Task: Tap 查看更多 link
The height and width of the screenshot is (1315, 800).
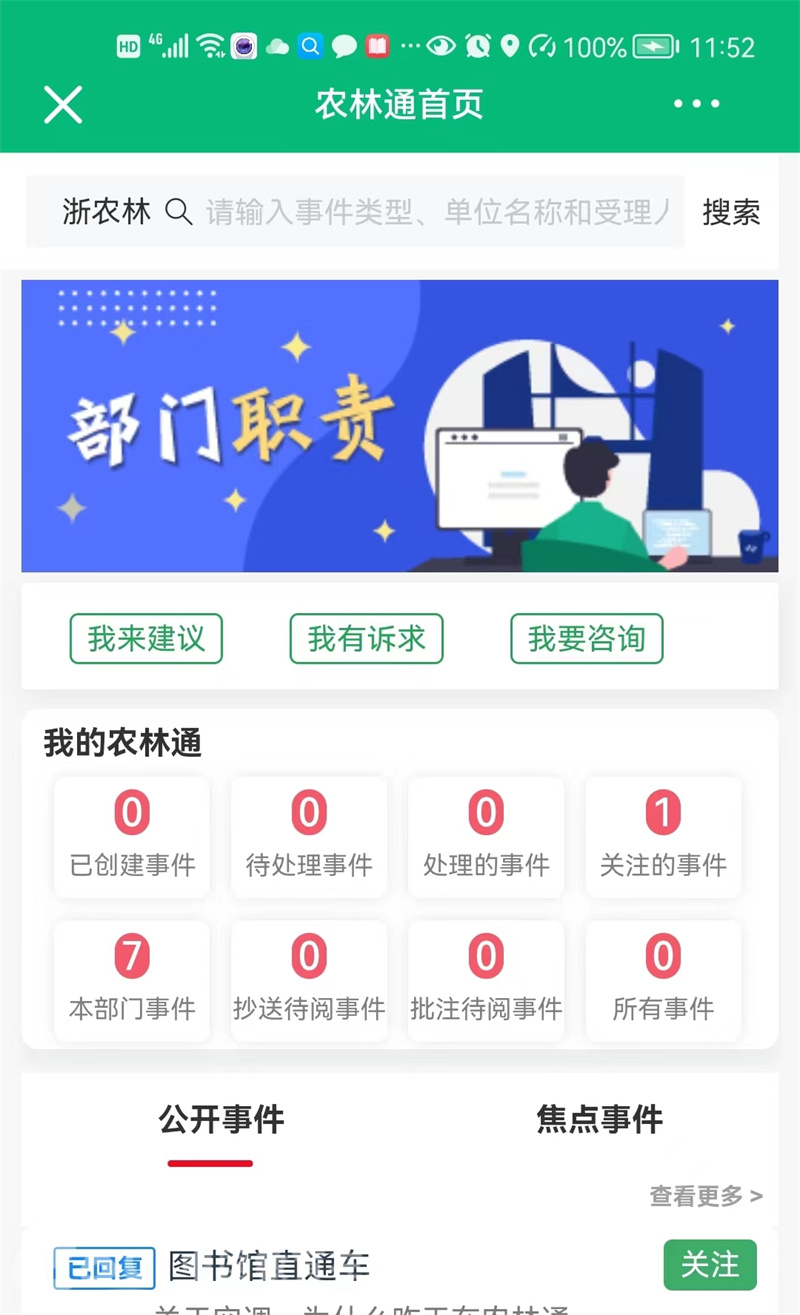Action: tap(706, 1196)
